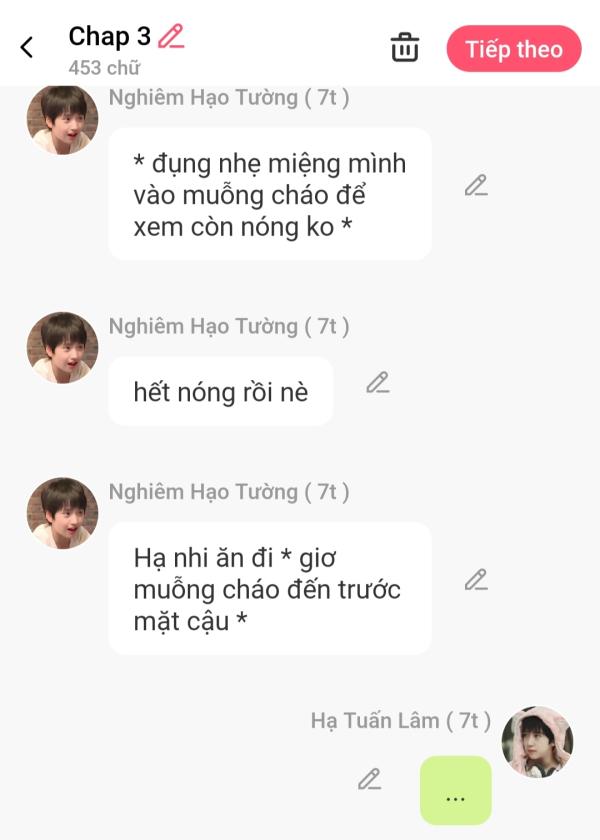
Task: Edit the Chap 3 title
Action: [172, 37]
